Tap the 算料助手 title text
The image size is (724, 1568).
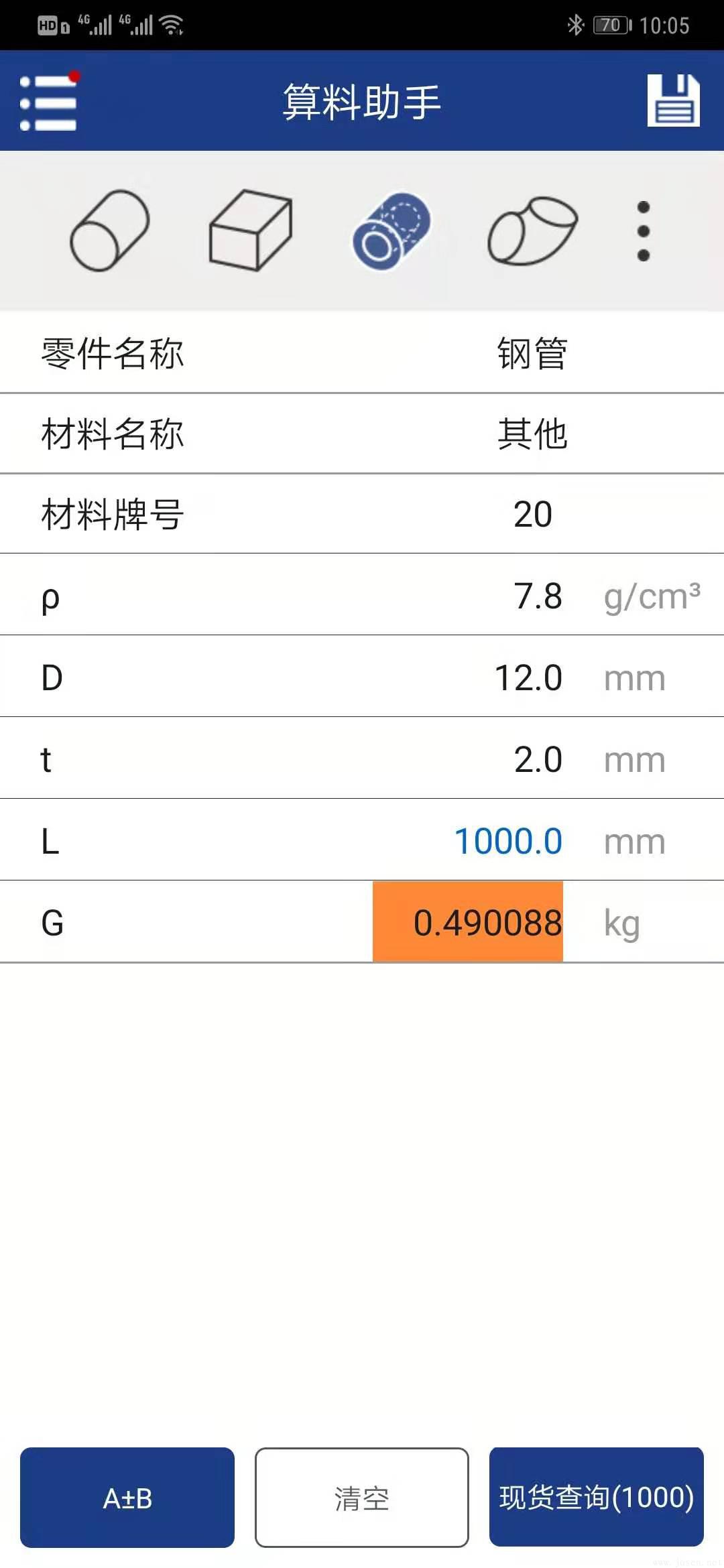point(362,102)
